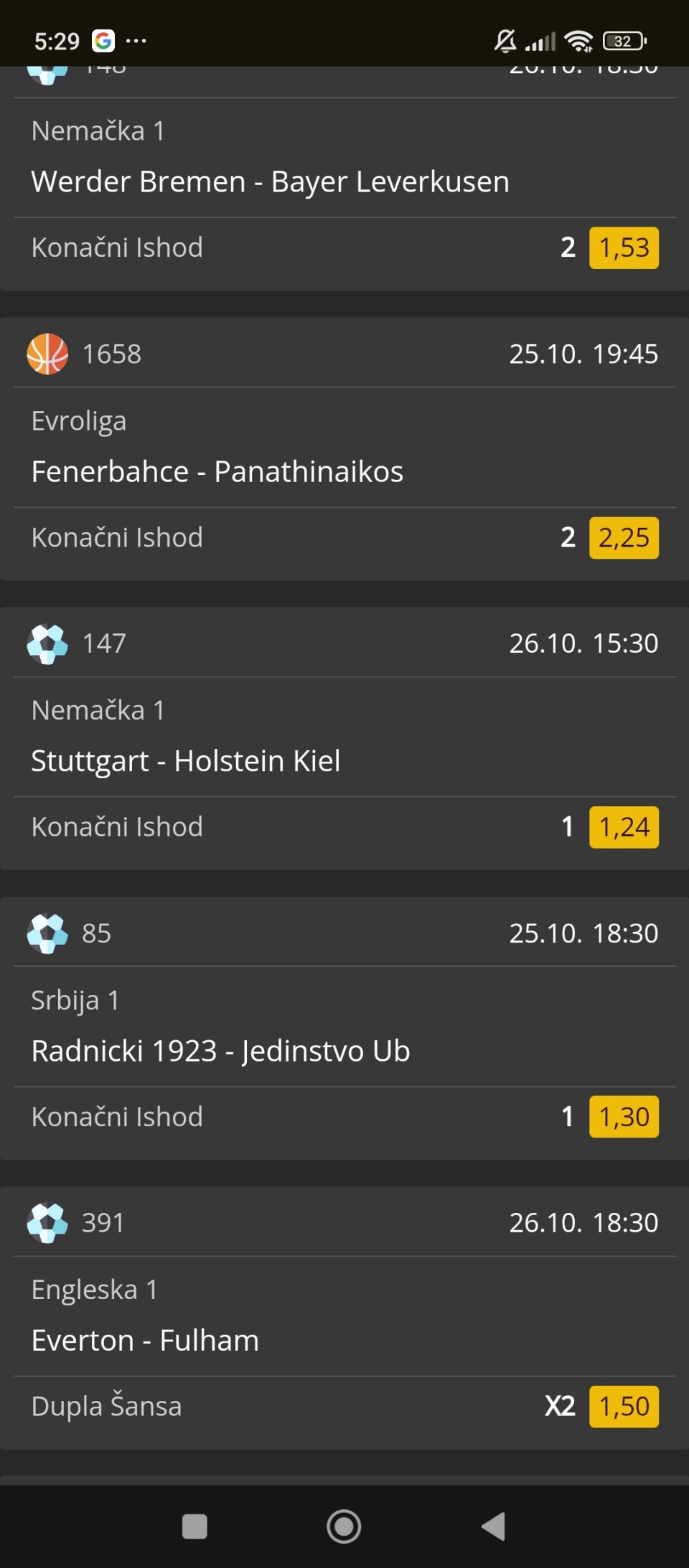Image resolution: width=689 pixels, height=1568 pixels.
Task: Tap the 2,25 odds for Fenerbahce game
Action: click(x=624, y=538)
